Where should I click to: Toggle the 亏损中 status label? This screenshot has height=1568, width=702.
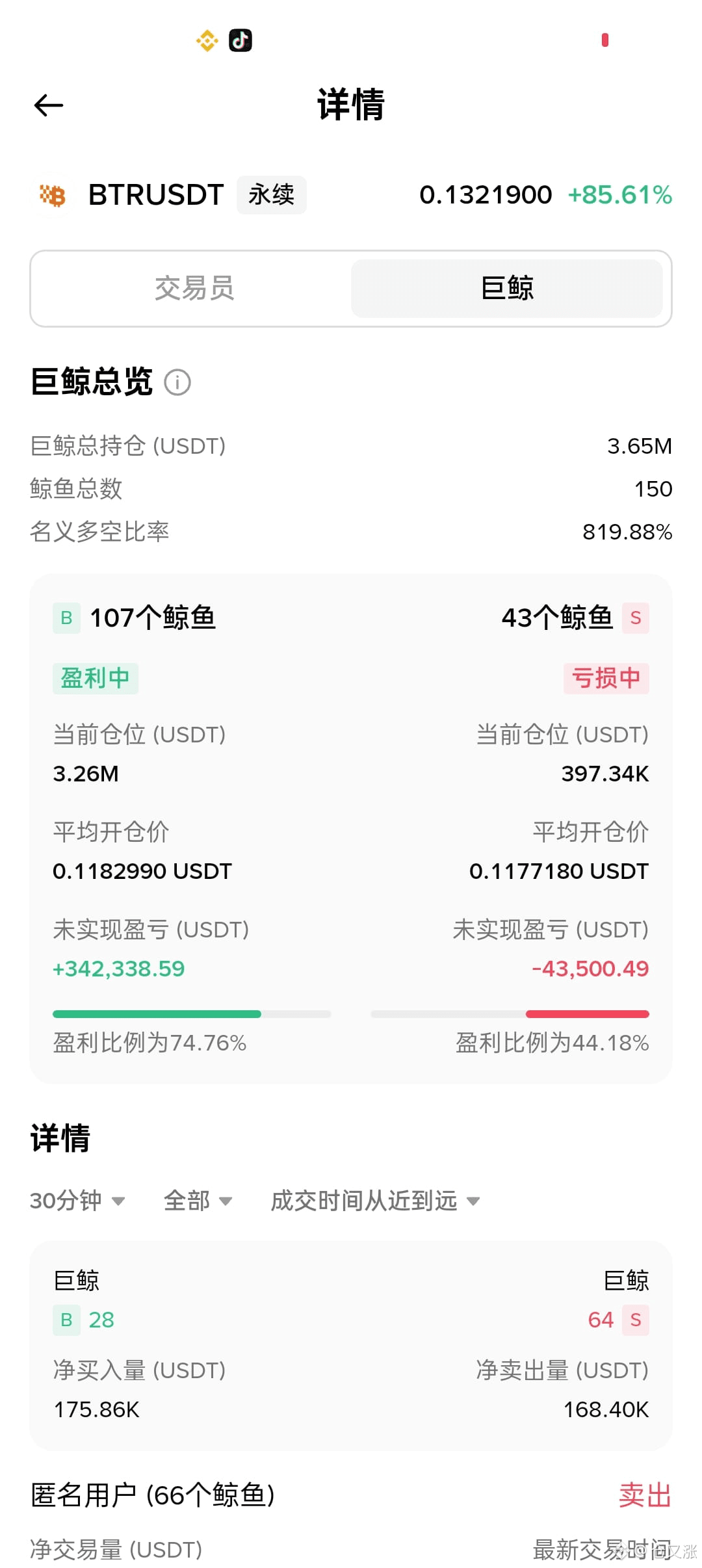coord(605,677)
